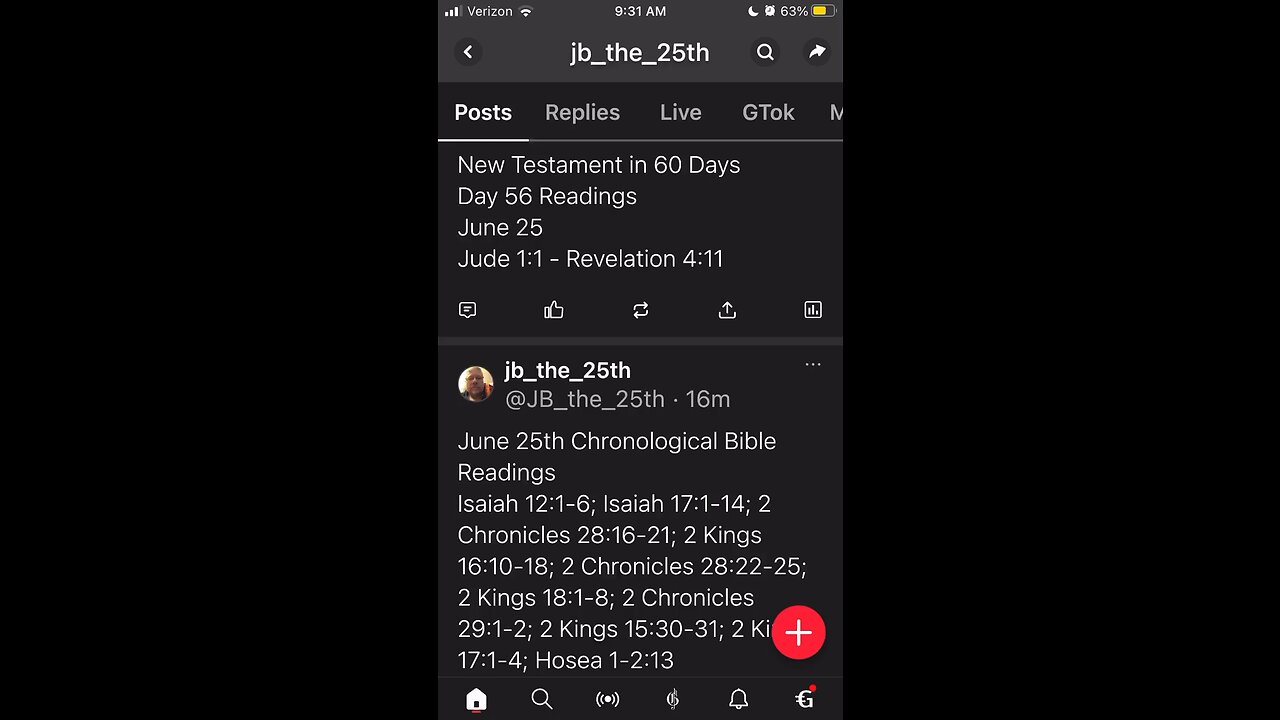Viewport: 1280px width, 720px height.
Task: Share the New Testament Day 56 post
Action: point(727,310)
